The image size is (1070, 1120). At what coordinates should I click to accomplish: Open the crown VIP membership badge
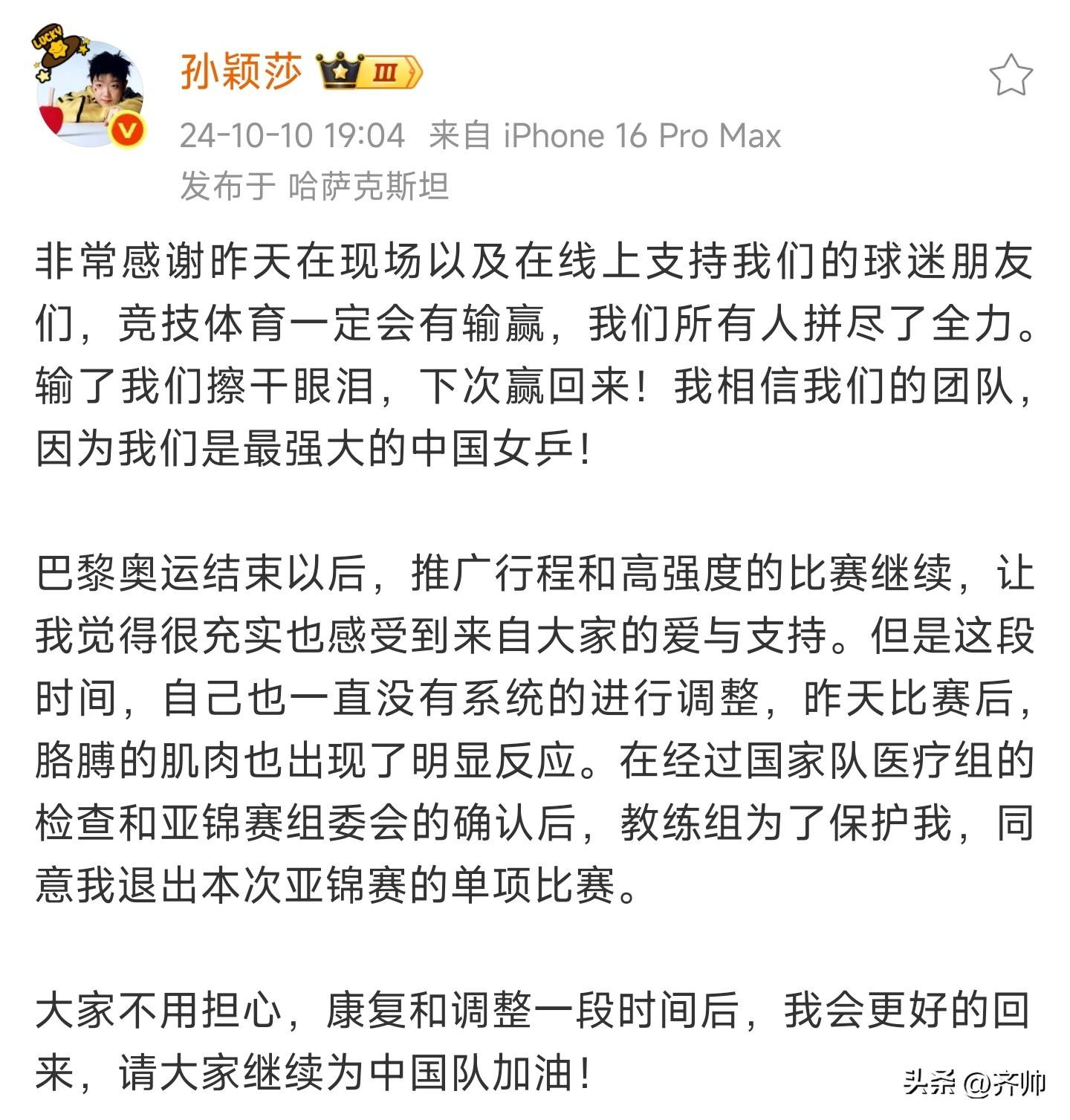369,72
